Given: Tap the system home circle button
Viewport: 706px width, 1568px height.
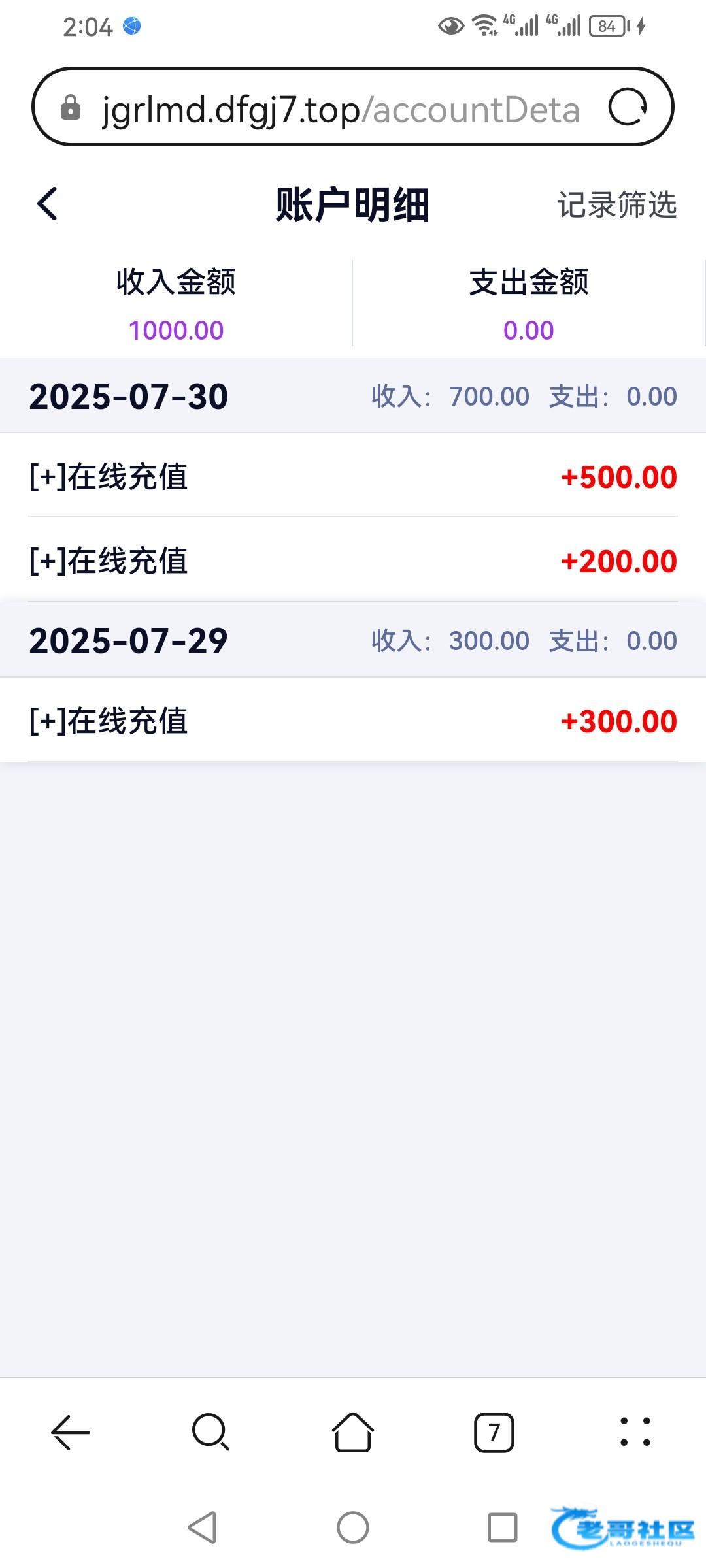Looking at the screenshot, I should (353, 1527).
